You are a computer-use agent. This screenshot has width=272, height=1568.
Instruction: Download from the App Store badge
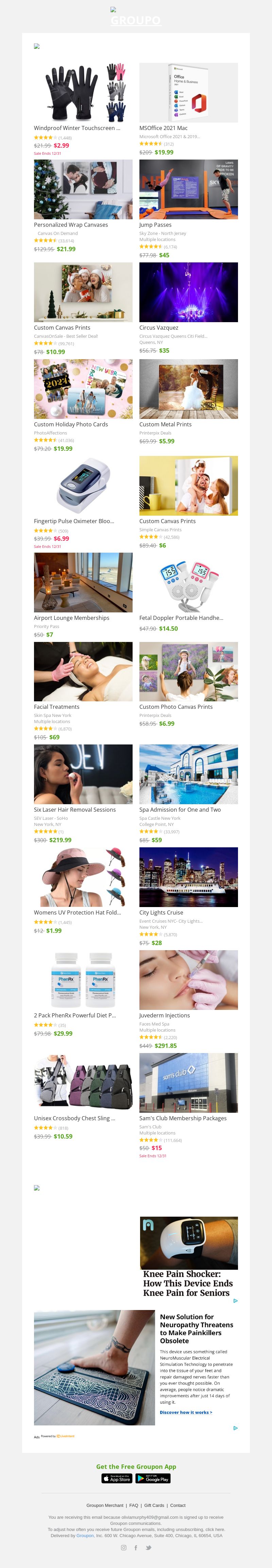click(117, 1478)
